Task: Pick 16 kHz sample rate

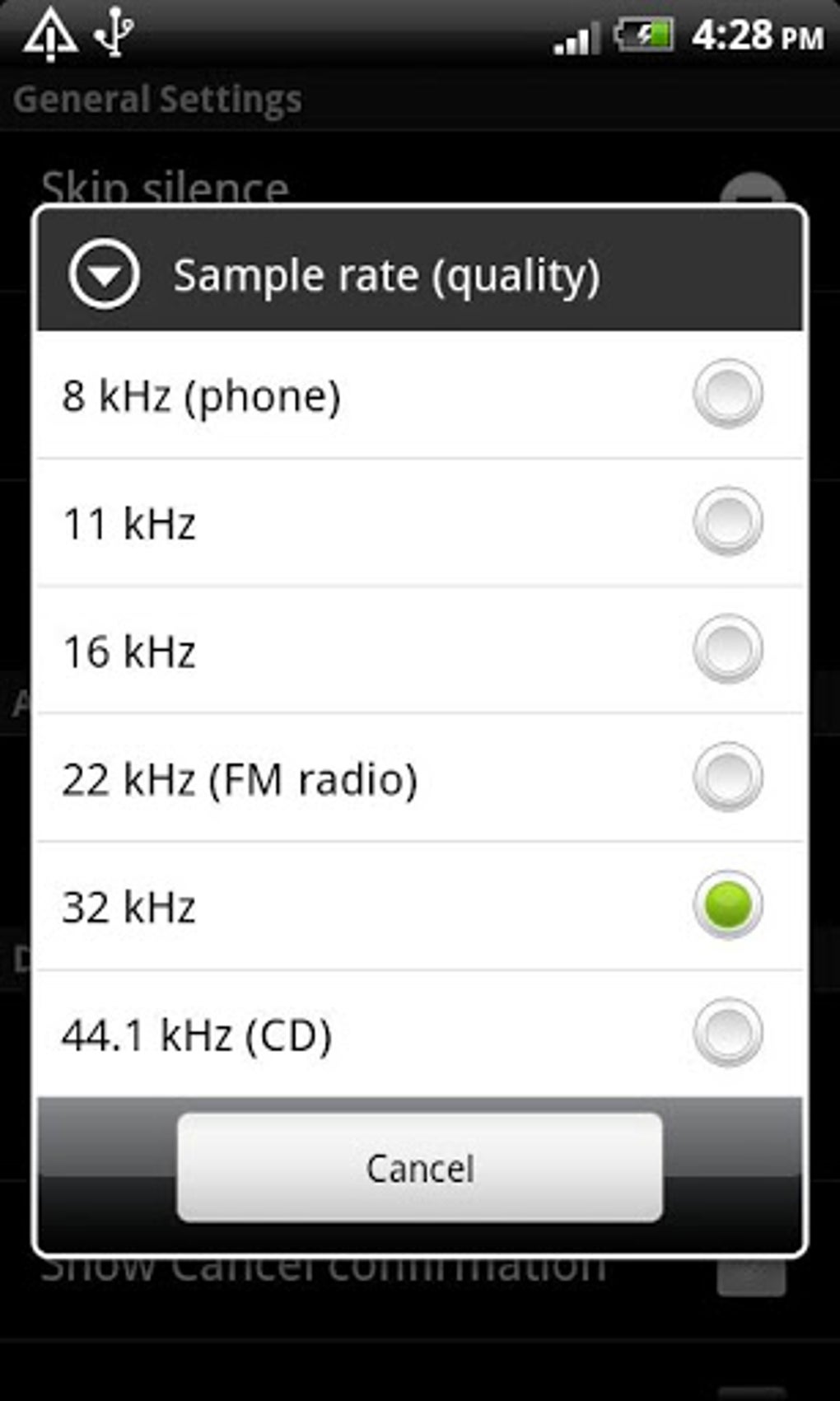Action: (x=420, y=650)
